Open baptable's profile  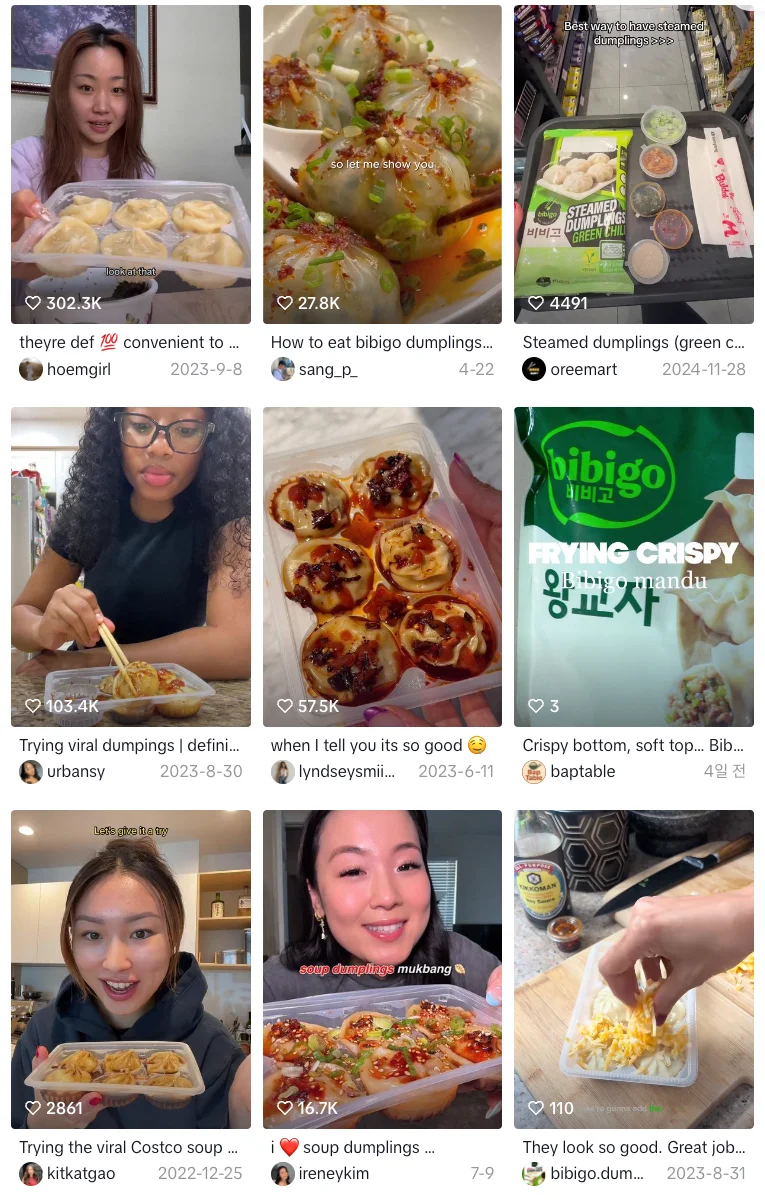[582, 771]
